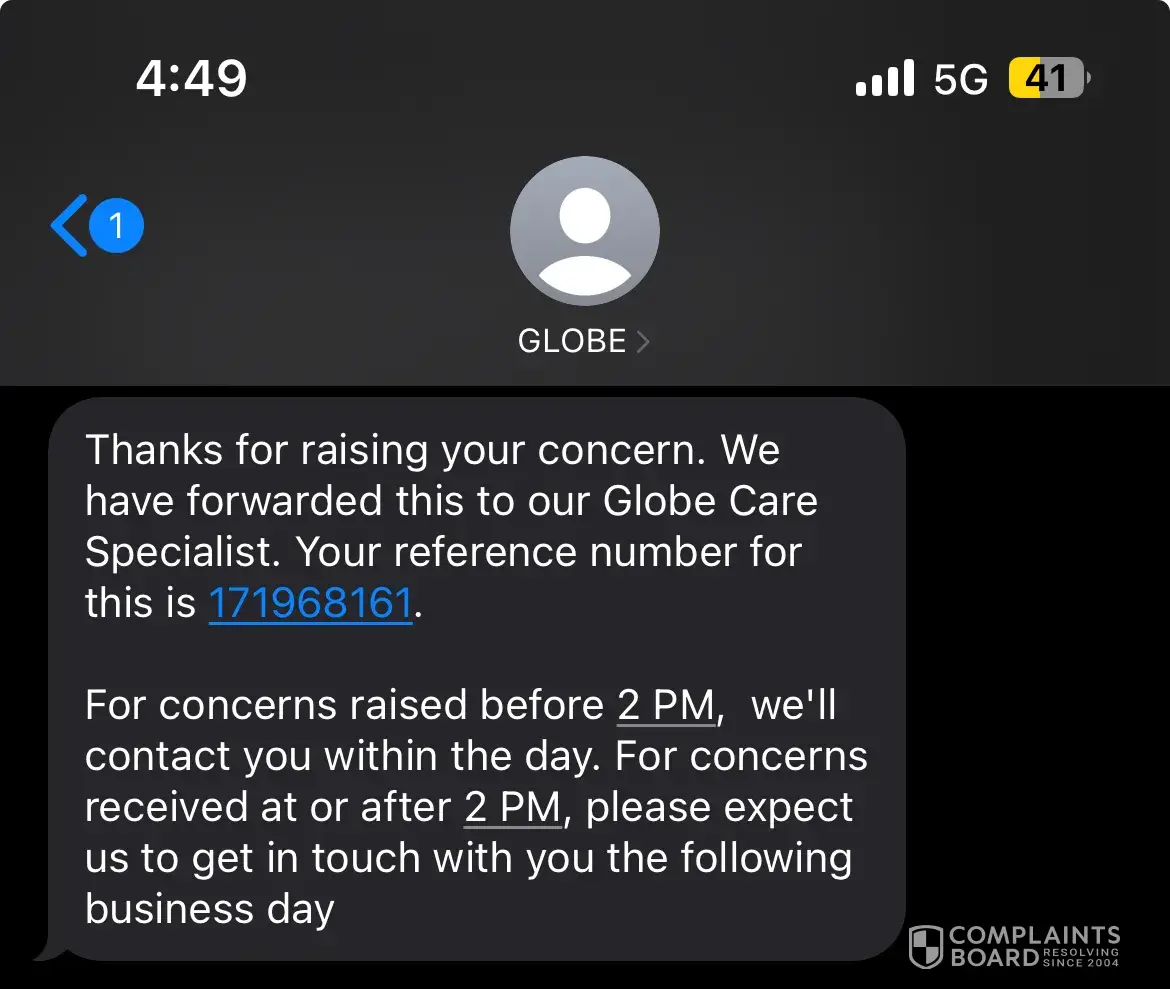Viewport: 1170px width, 989px height.
Task: Tap the 2 PM after 'at or after'
Action: click(x=514, y=808)
